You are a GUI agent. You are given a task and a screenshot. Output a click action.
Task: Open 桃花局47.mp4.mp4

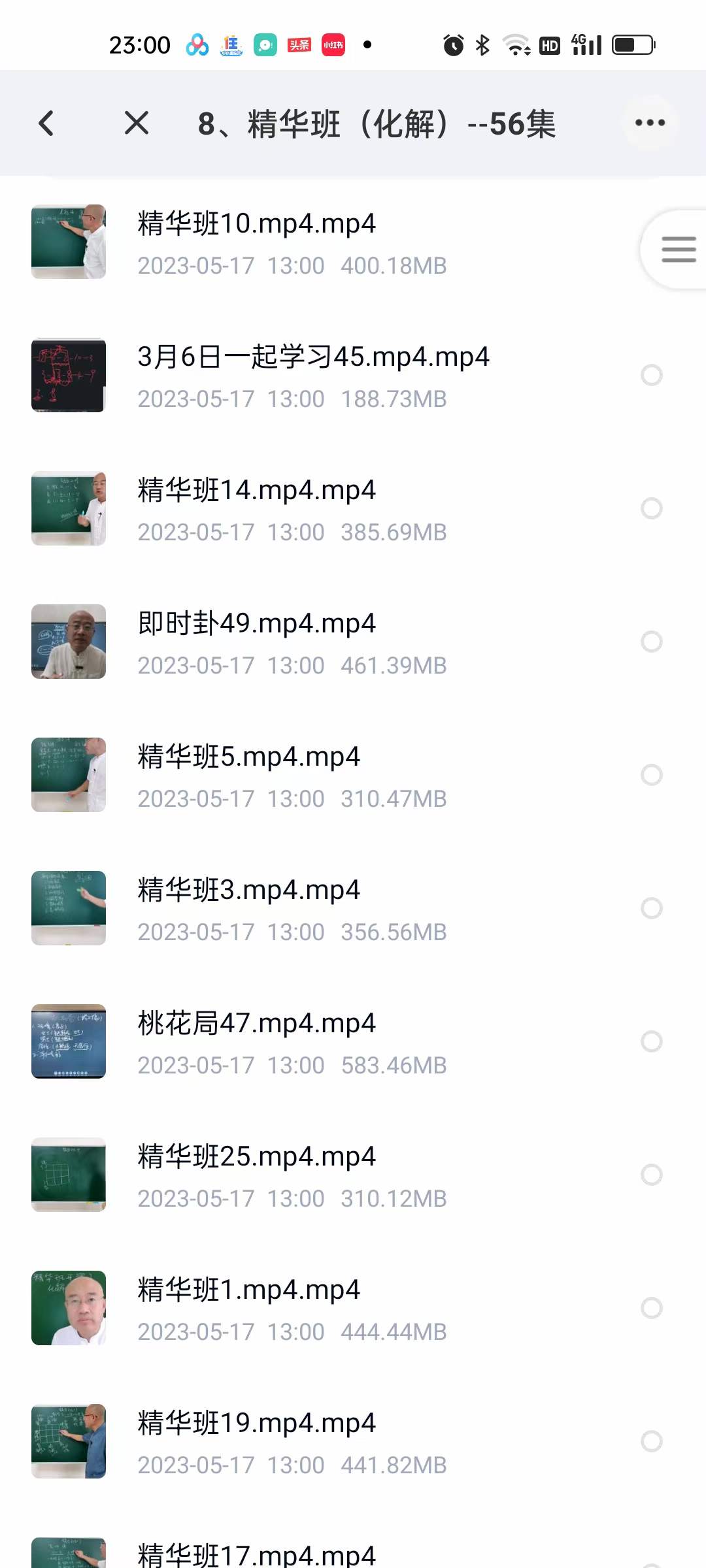point(257,1024)
